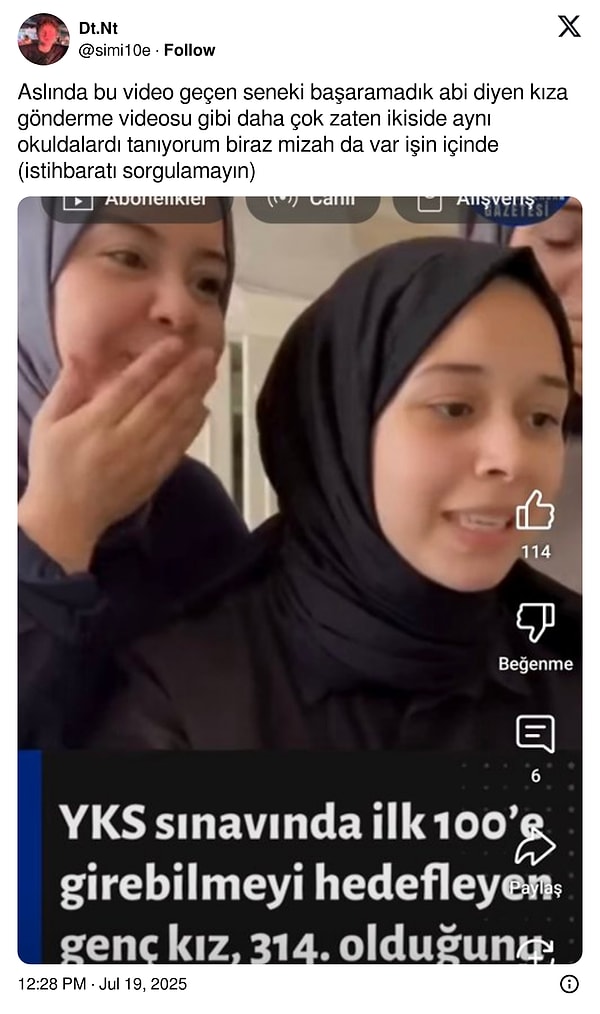Open the Dt.Nt profile name
The image size is (600, 1014).
(x=98, y=29)
